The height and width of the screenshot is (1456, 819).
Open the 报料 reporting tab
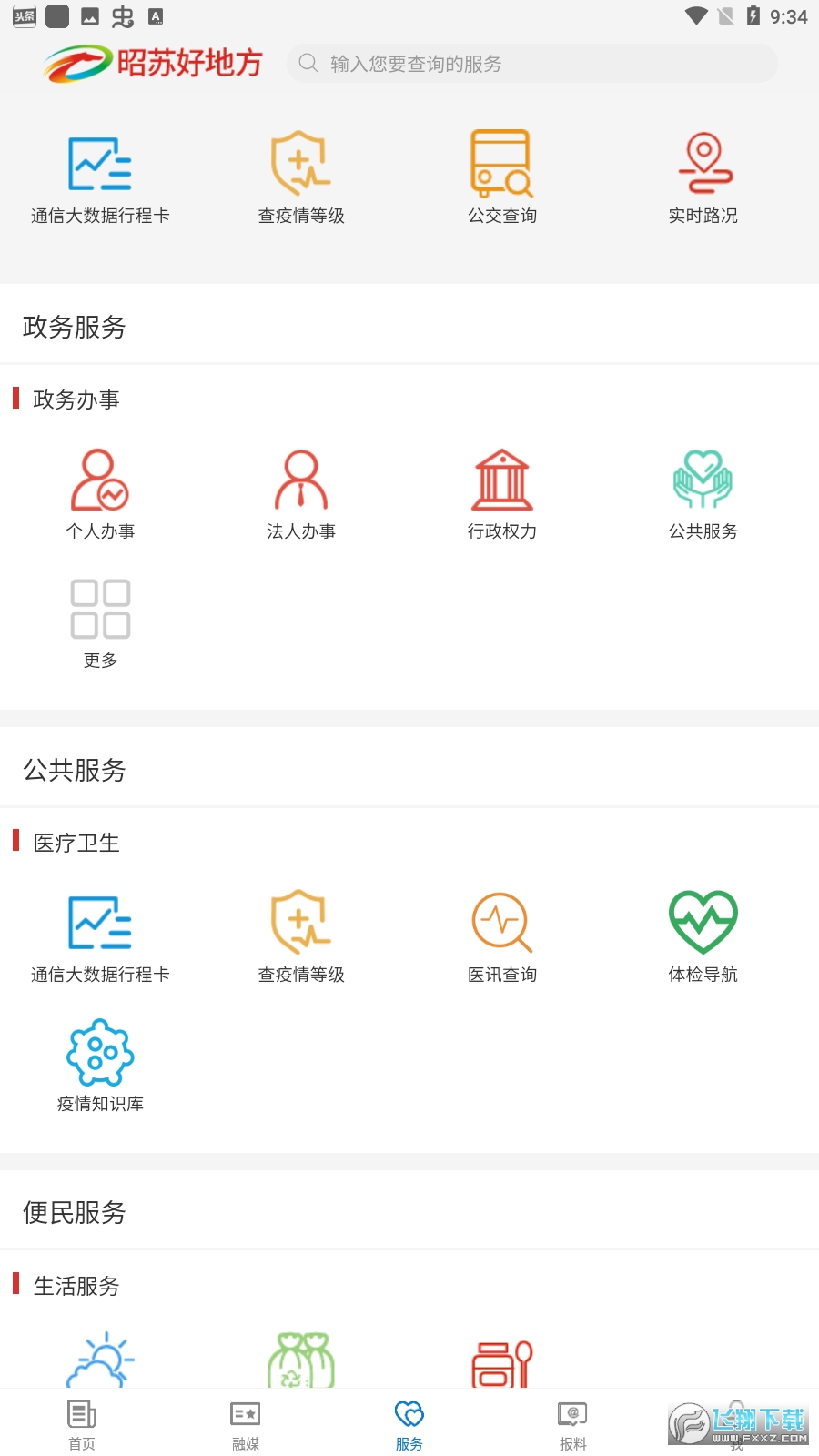coord(572,1424)
